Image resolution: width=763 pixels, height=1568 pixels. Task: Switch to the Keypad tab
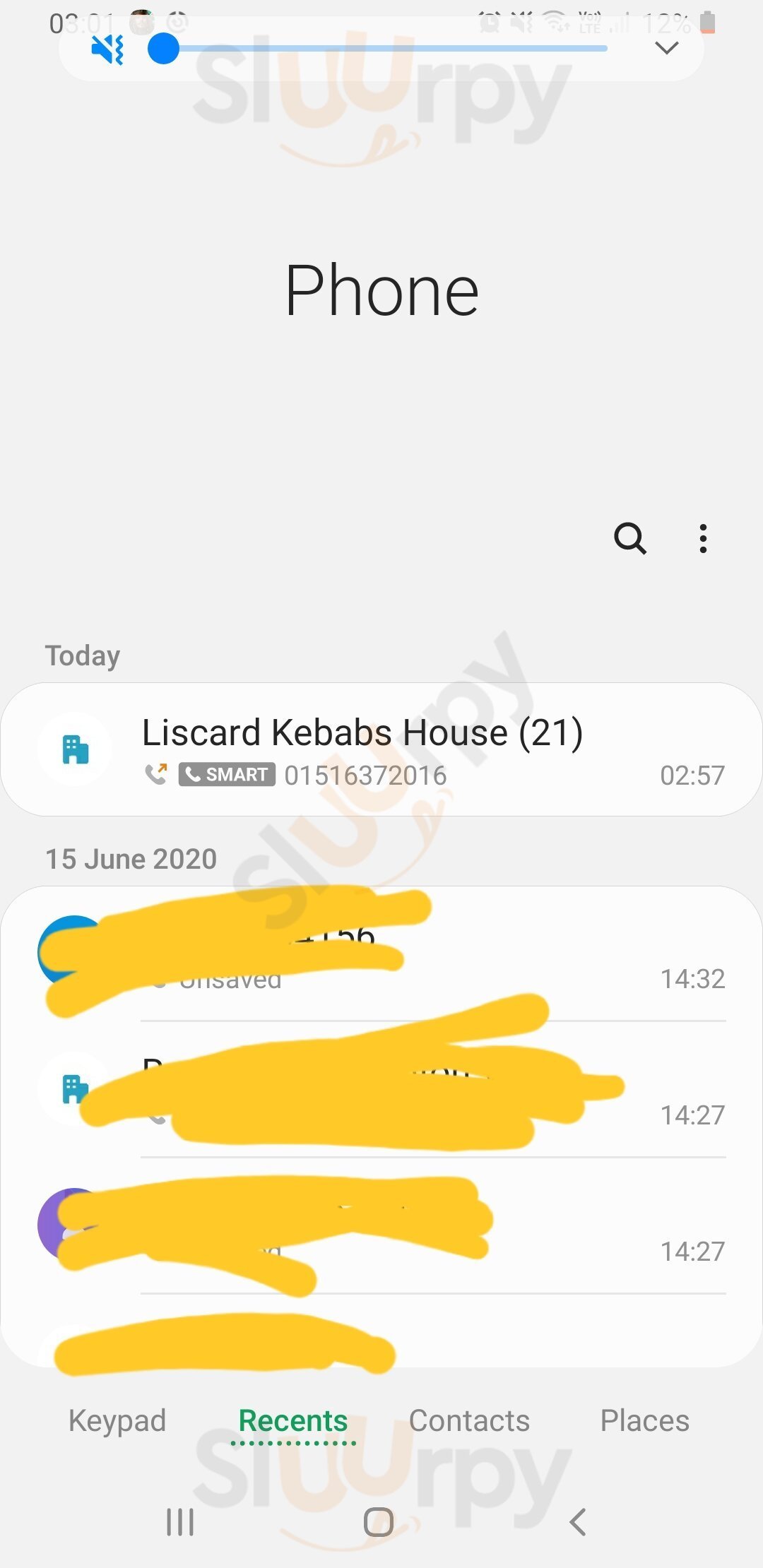117,1420
